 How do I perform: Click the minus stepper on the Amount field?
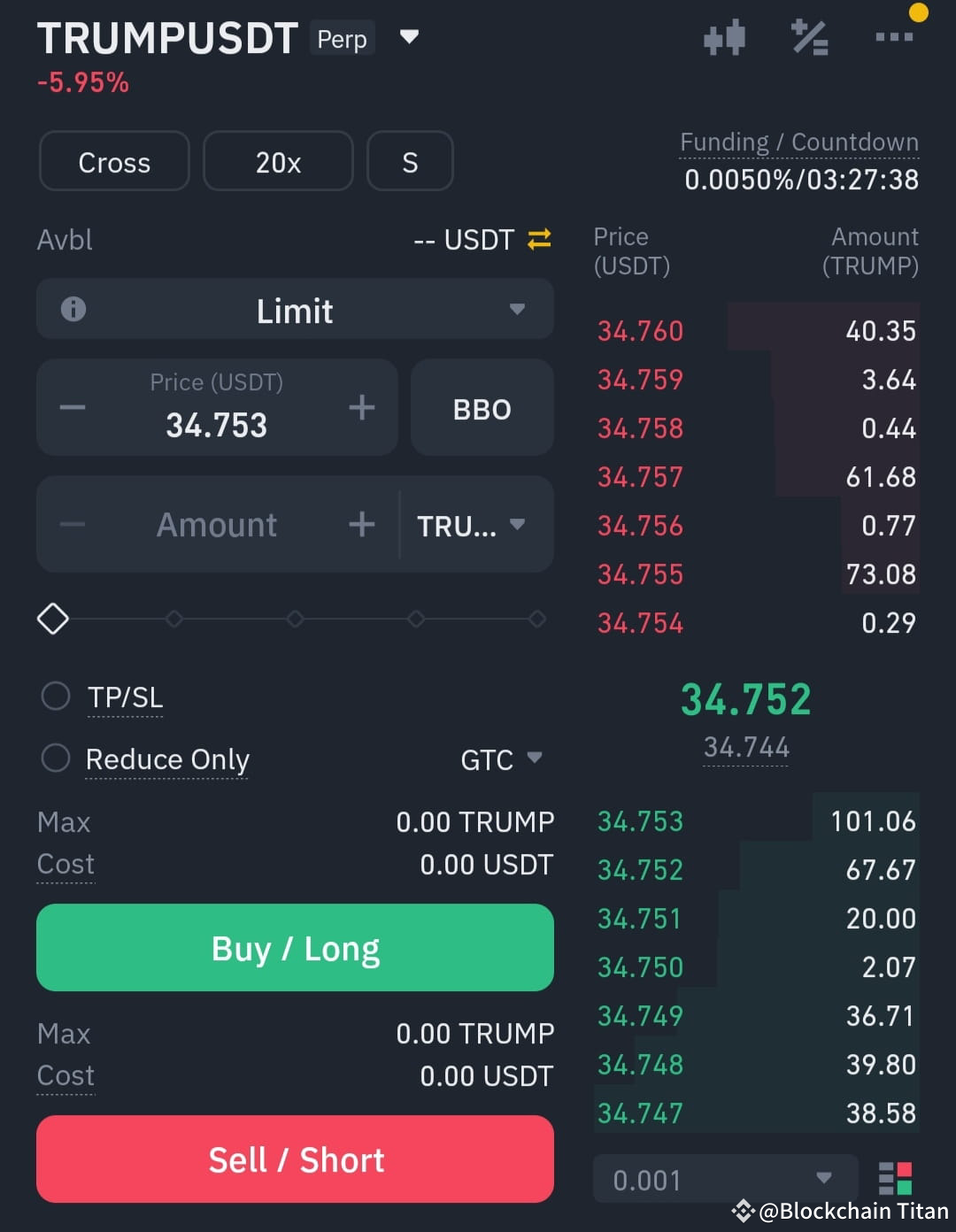[72, 524]
